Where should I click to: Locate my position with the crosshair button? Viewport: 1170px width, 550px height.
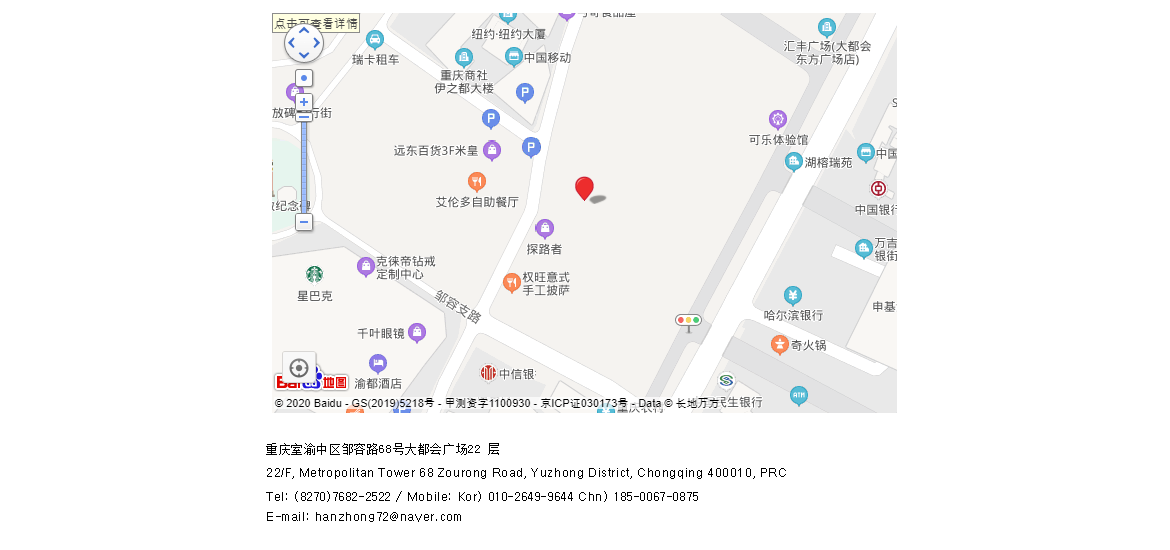click(299, 367)
